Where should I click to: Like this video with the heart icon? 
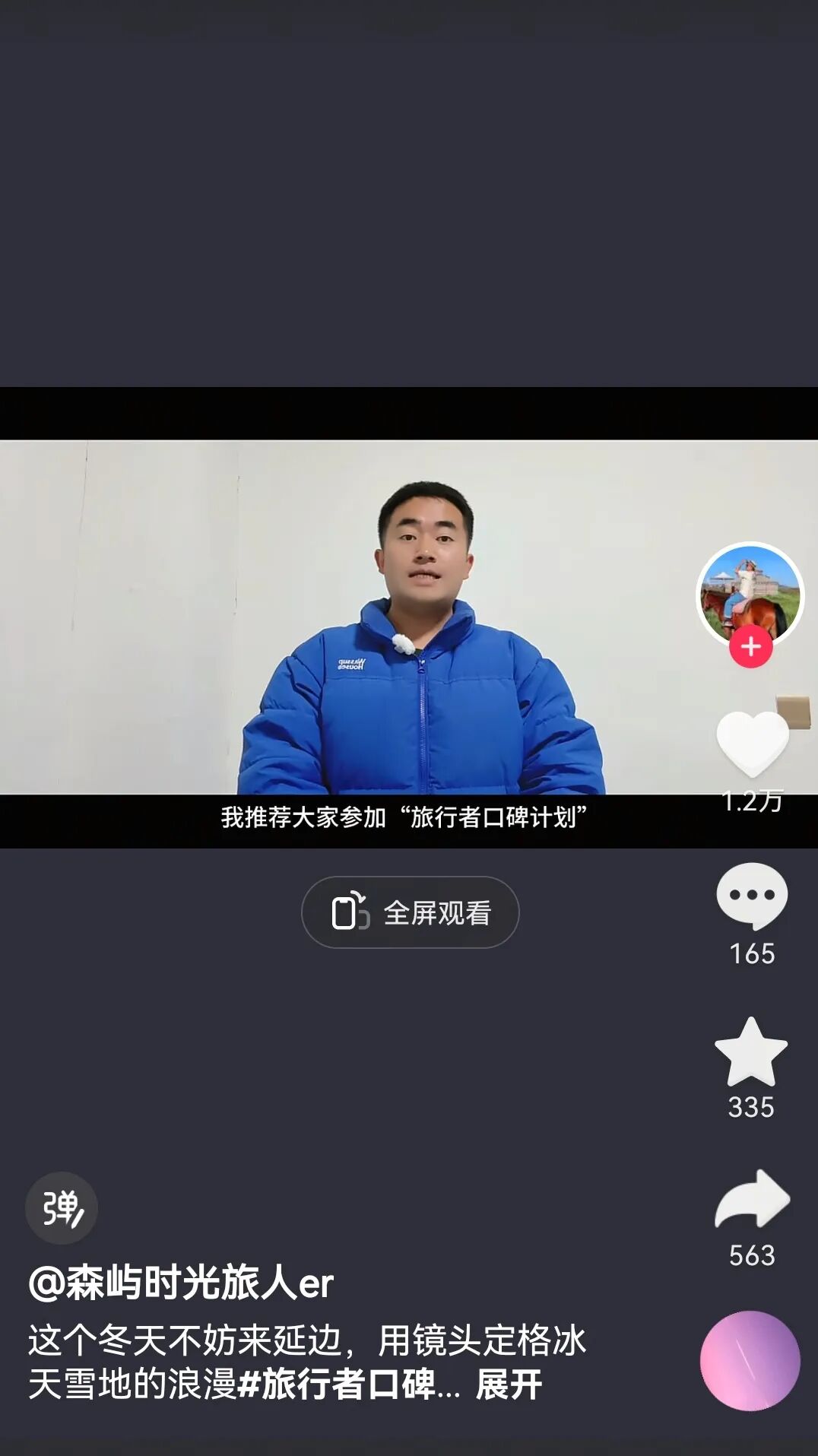[752, 745]
